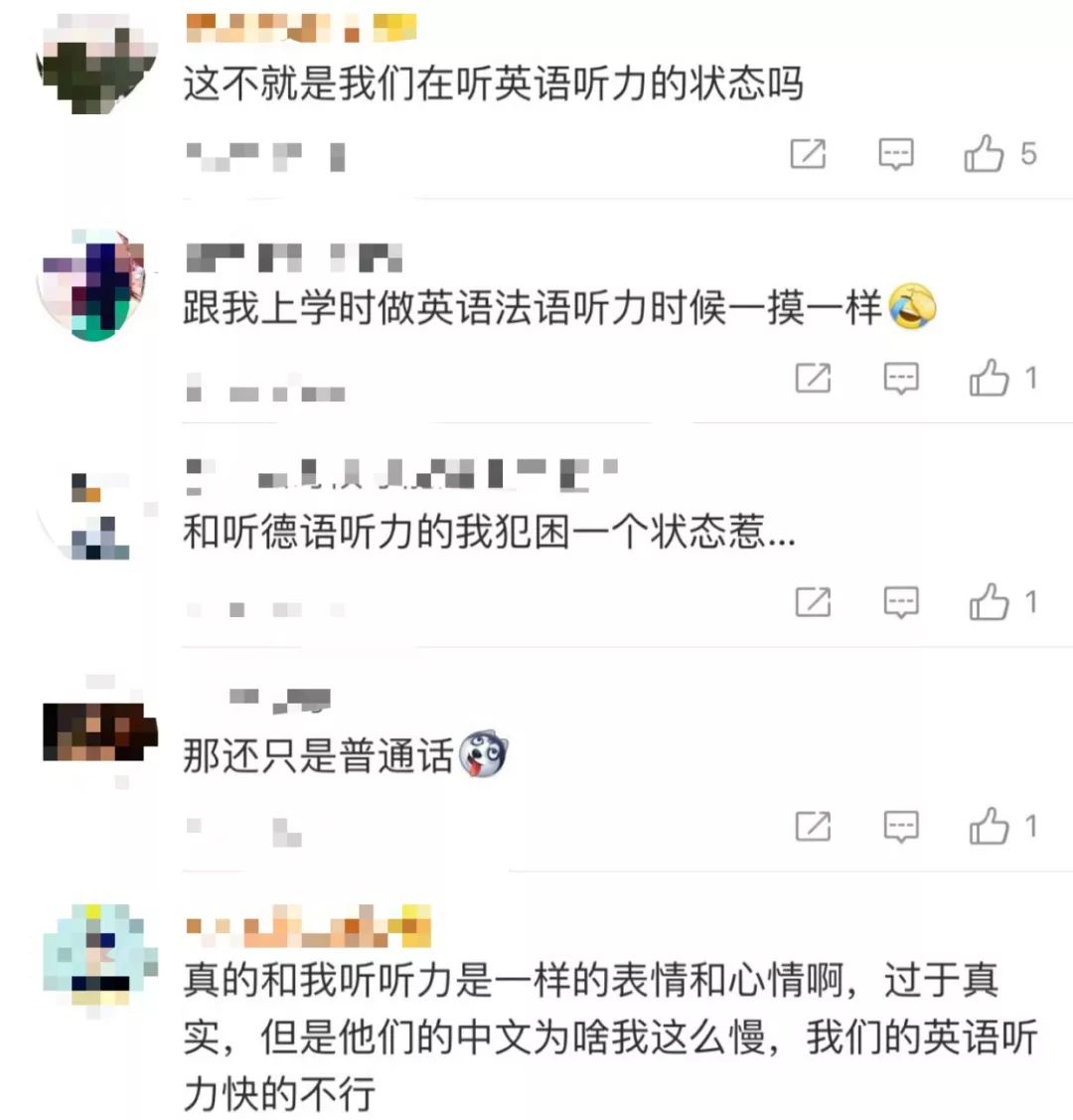Like the comment about 英语听力的状态

[x=985, y=154]
